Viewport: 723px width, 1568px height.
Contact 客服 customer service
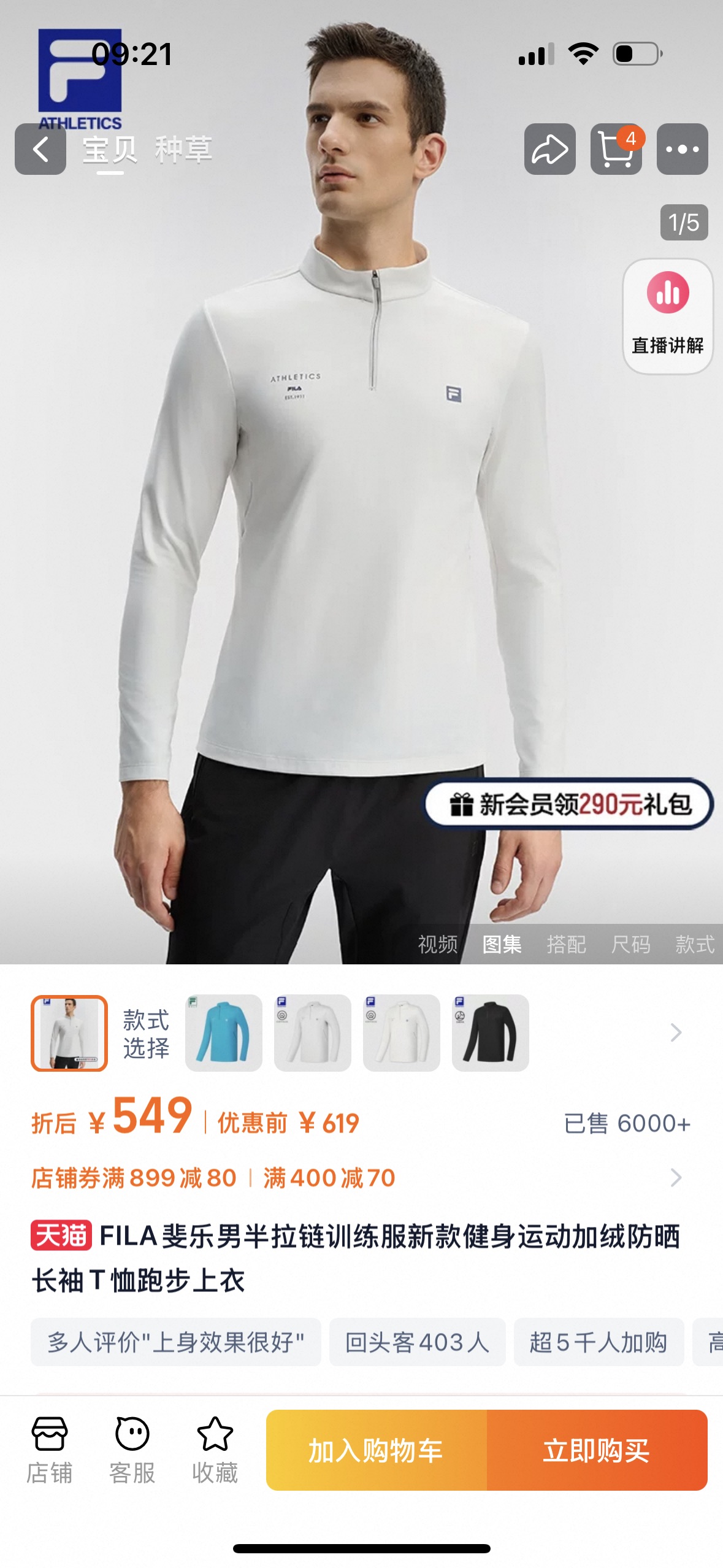[x=132, y=1450]
